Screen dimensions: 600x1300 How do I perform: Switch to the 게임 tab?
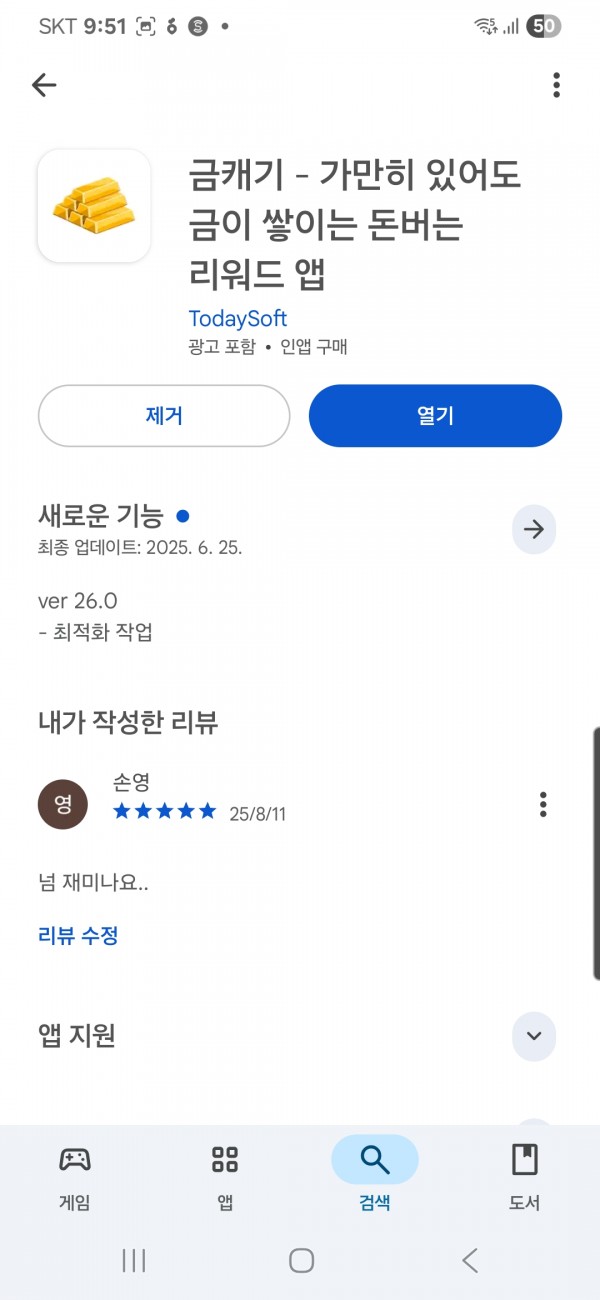(75, 1177)
